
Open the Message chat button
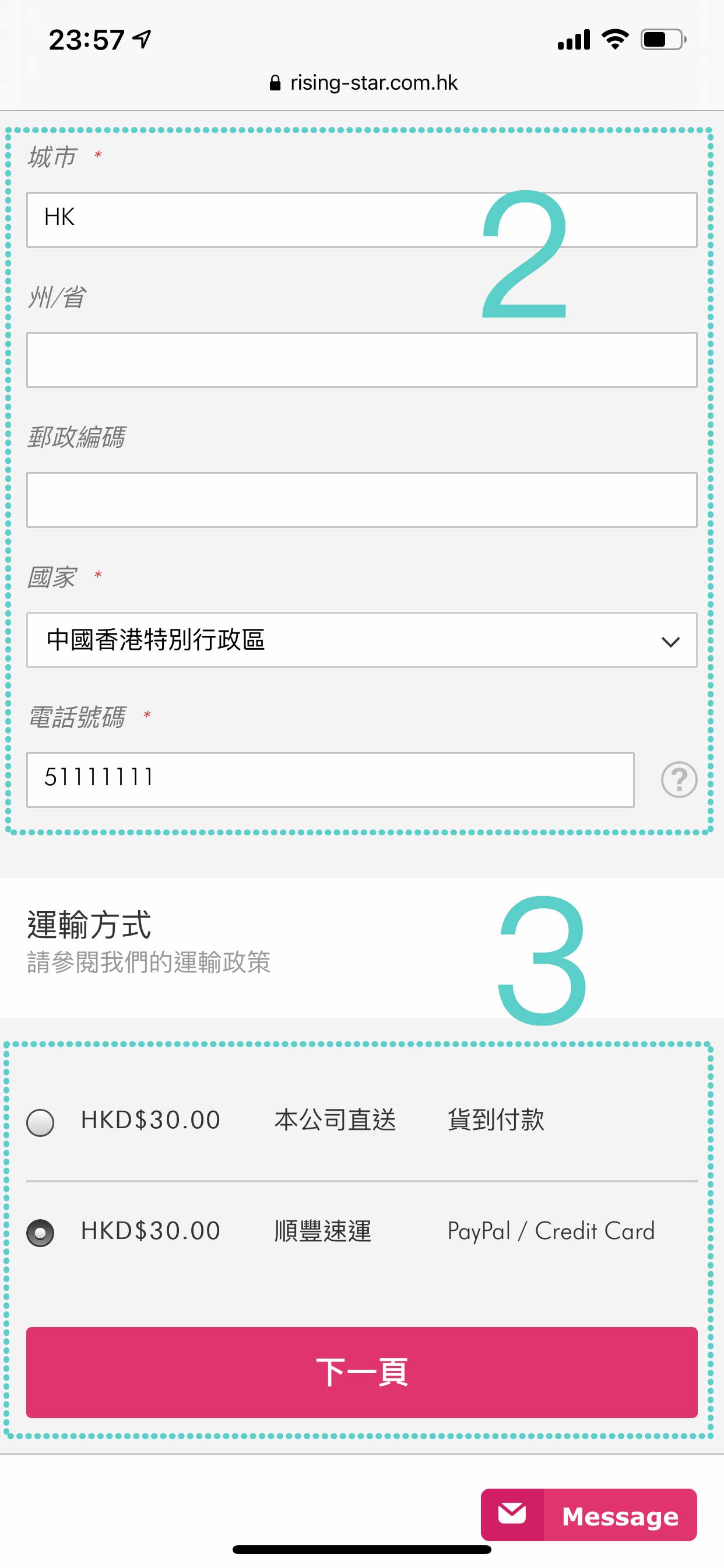tap(588, 1515)
